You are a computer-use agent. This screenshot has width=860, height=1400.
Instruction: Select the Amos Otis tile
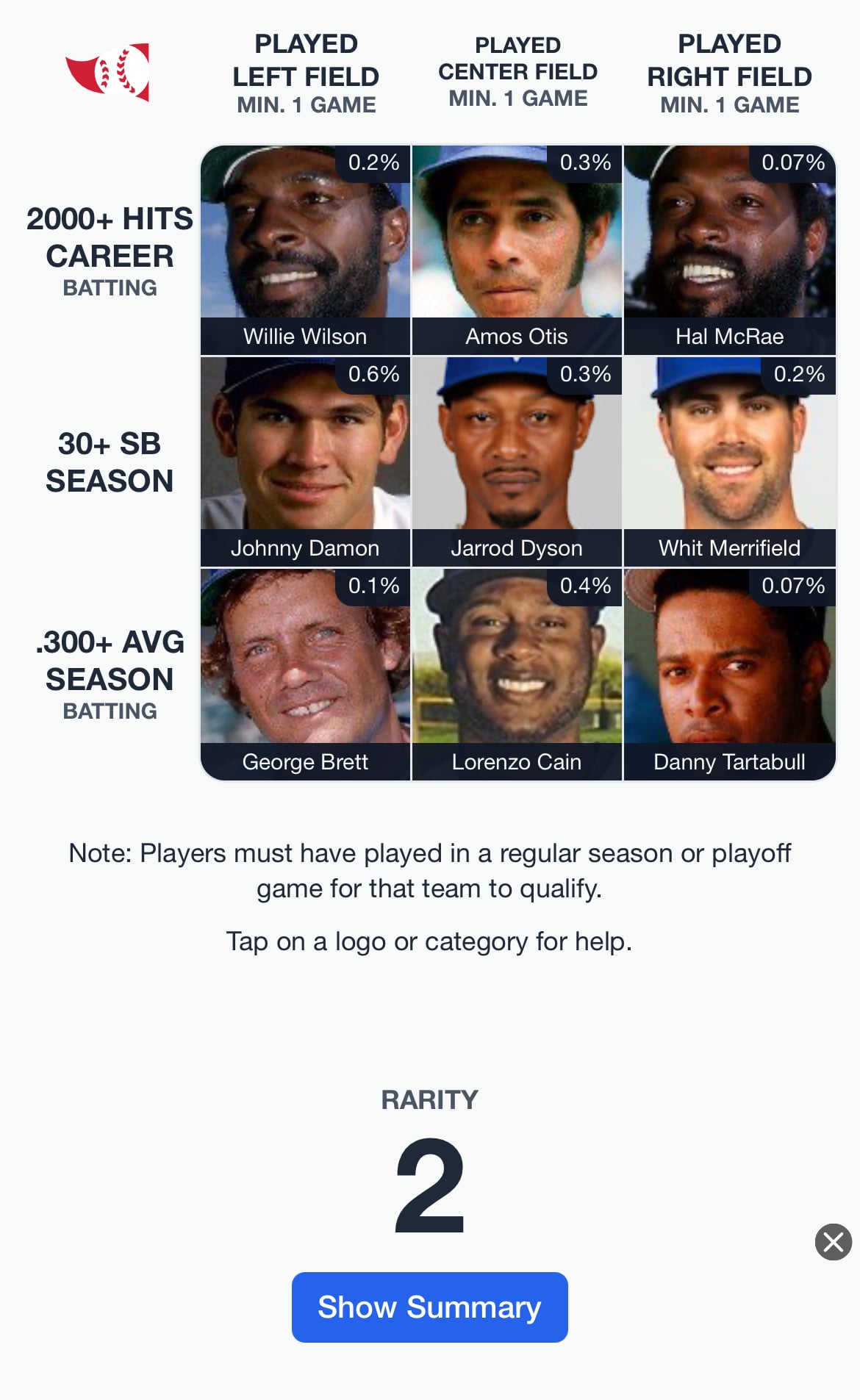(x=517, y=250)
